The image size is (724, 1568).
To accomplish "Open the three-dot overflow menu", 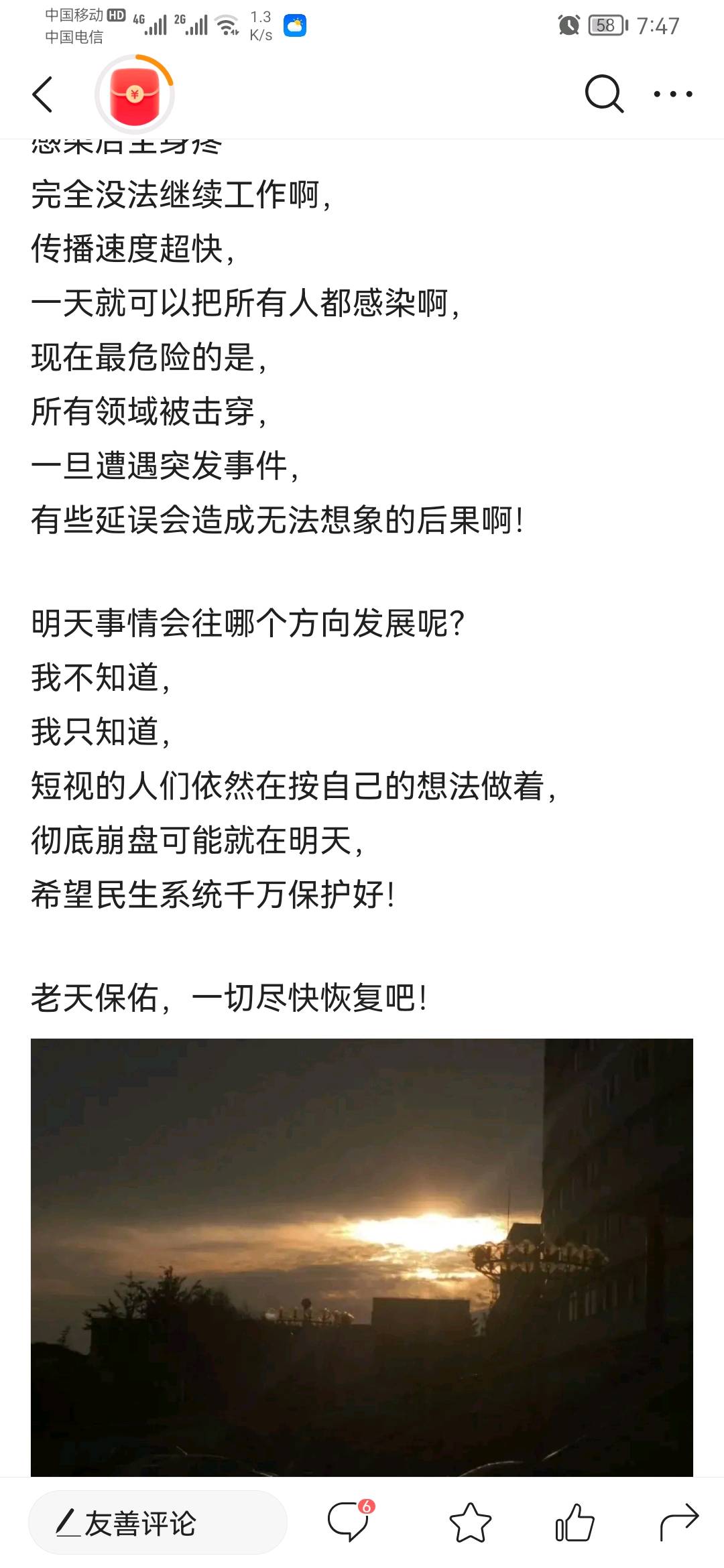I will coord(673,94).
